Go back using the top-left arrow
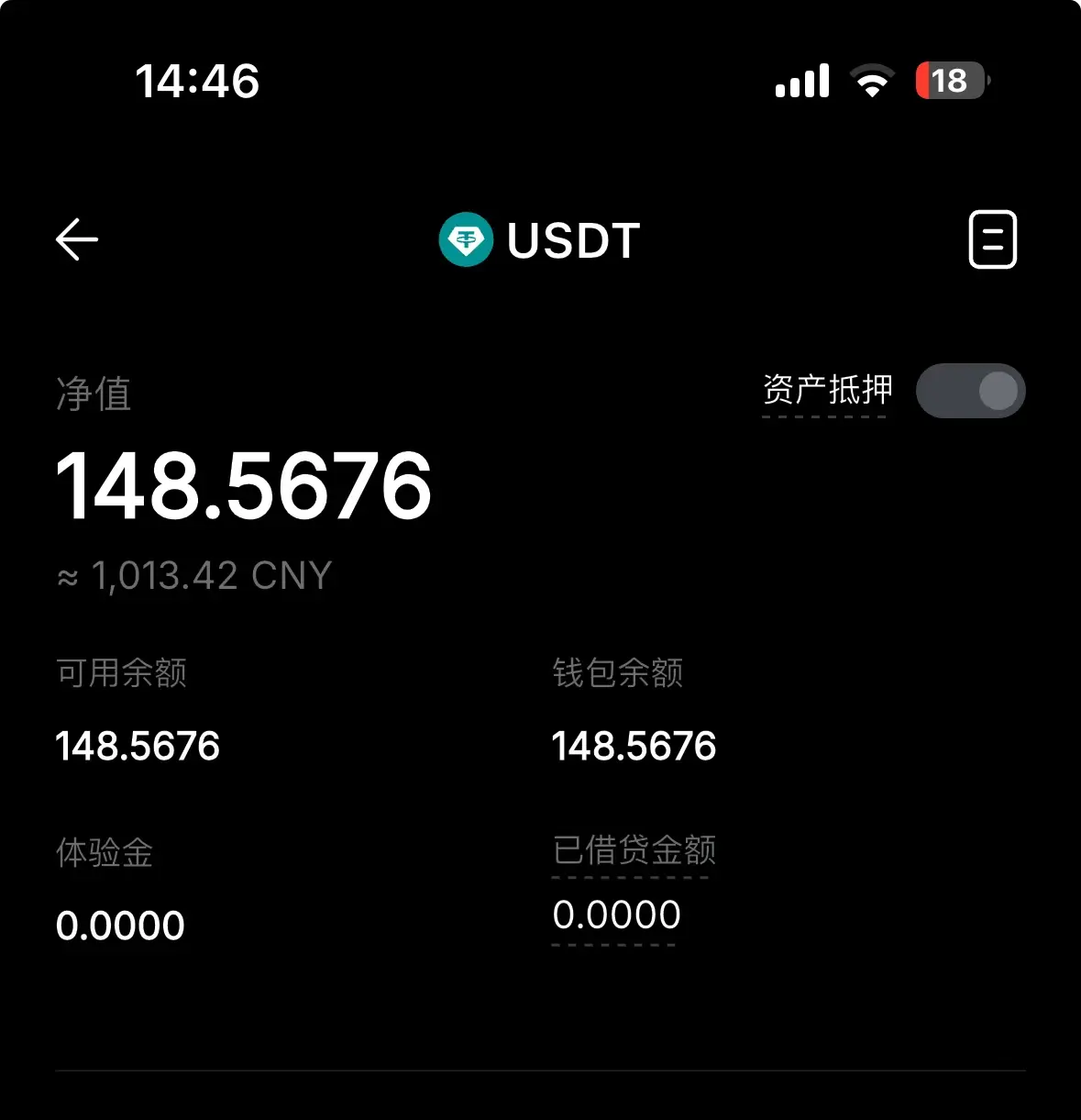The width and height of the screenshot is (1081, 1120). point(77,240)
